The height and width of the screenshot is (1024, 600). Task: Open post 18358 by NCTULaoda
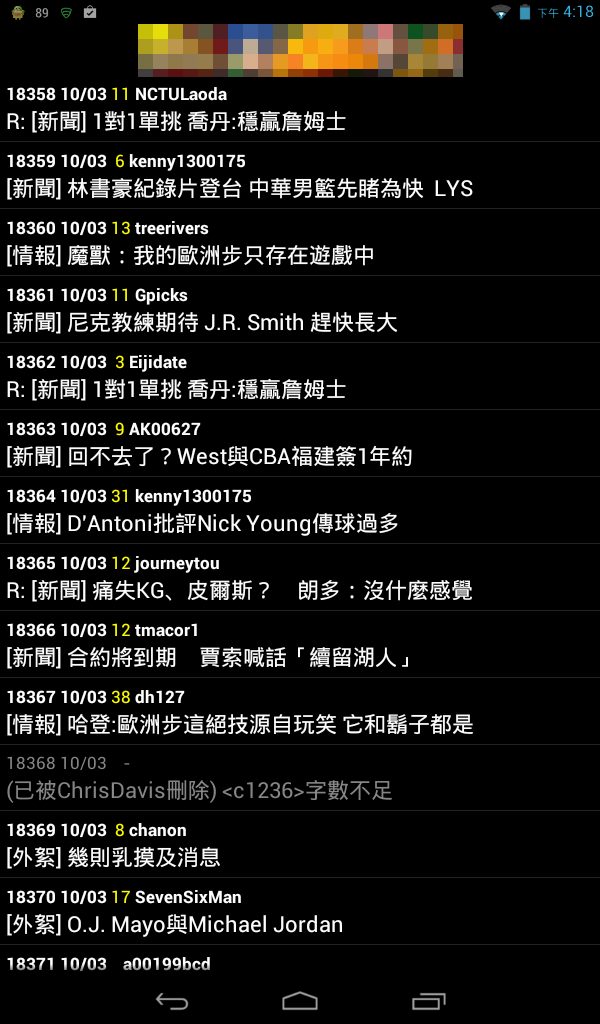pos(300,109)
